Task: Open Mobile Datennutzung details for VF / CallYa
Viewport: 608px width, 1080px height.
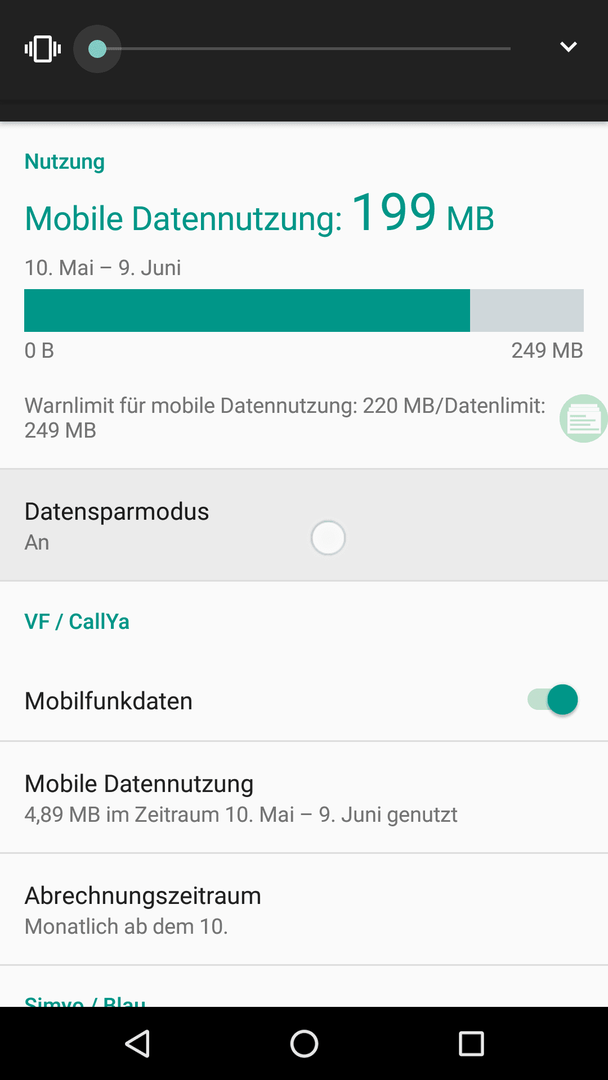Action: [304, 798]
